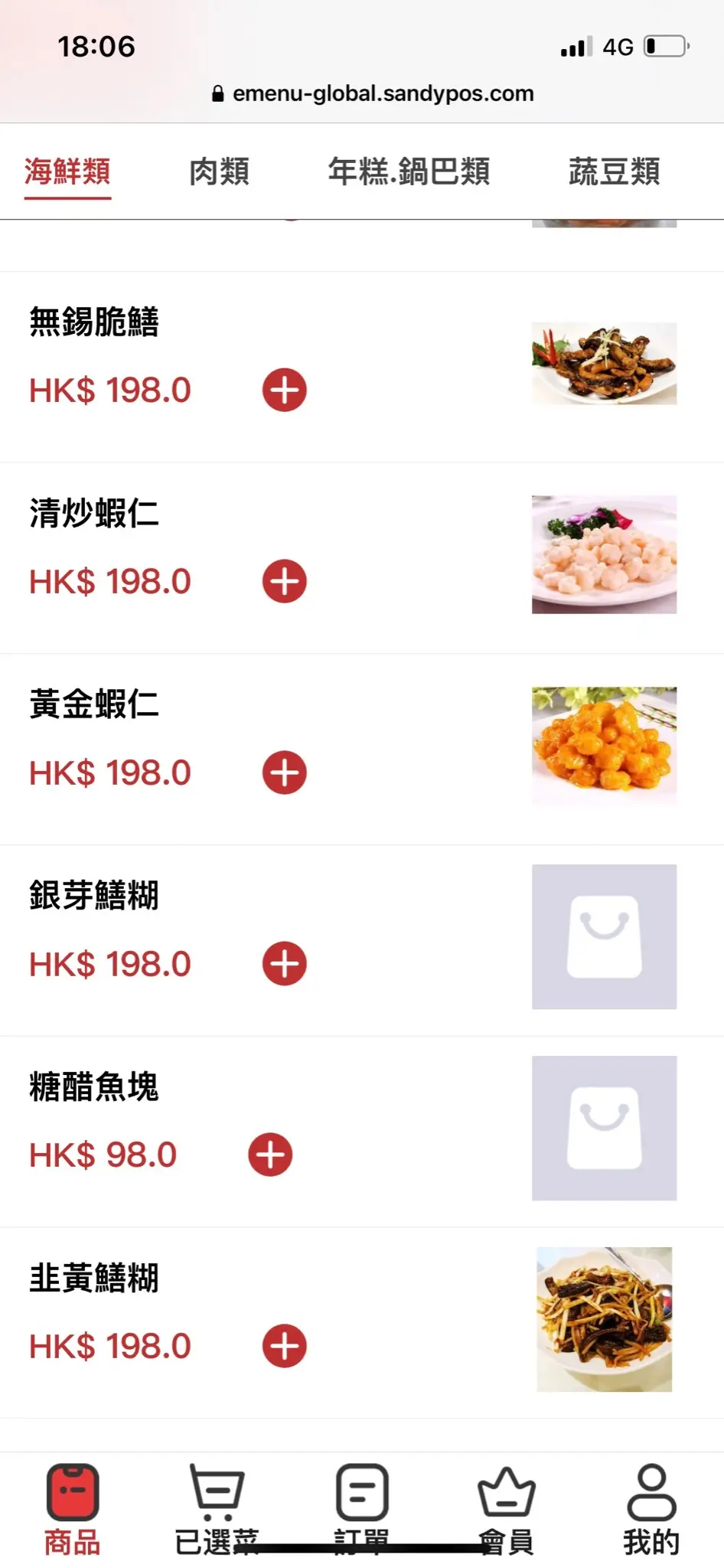View the 清炒蝦仁 dish photo

pyautogui.click(x=604, y=554)
